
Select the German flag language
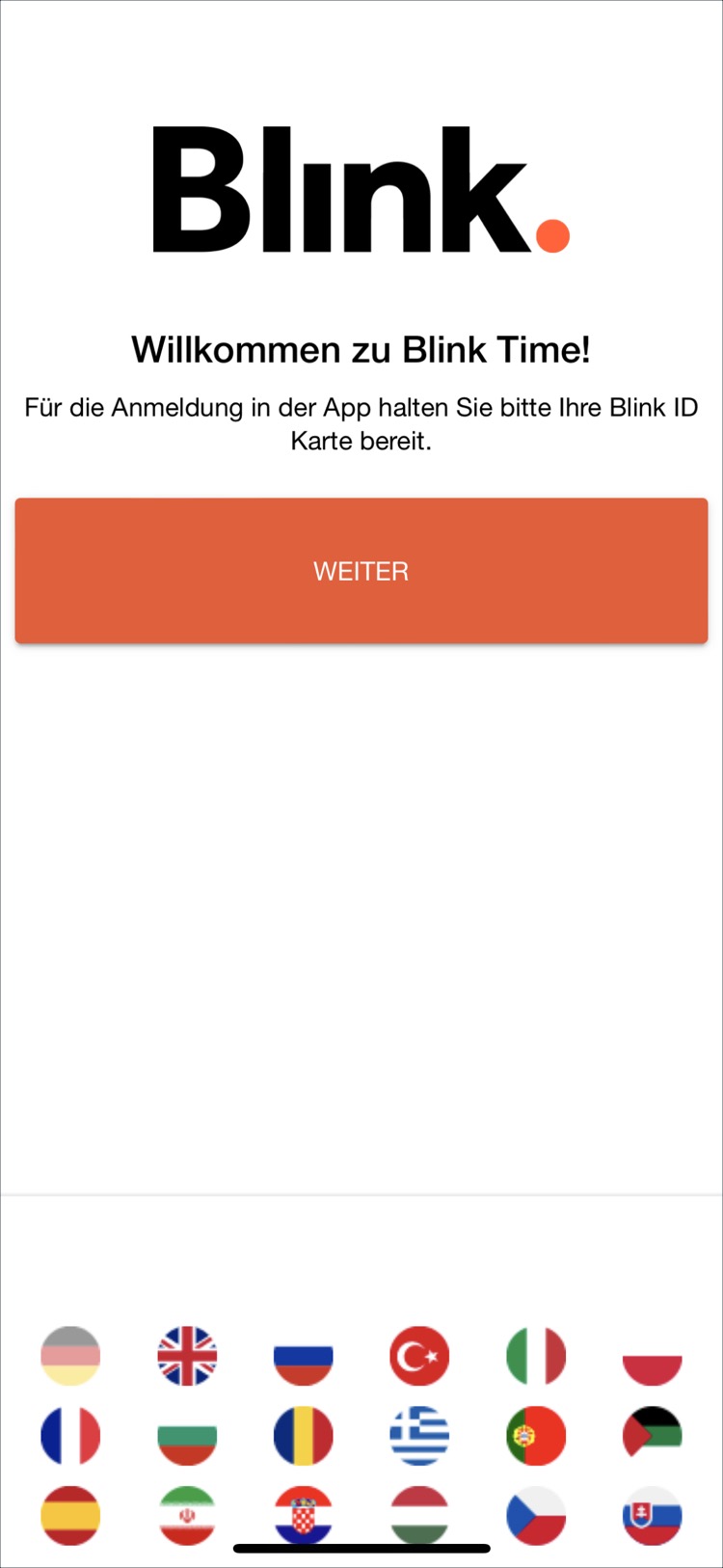click(70, 1356)
